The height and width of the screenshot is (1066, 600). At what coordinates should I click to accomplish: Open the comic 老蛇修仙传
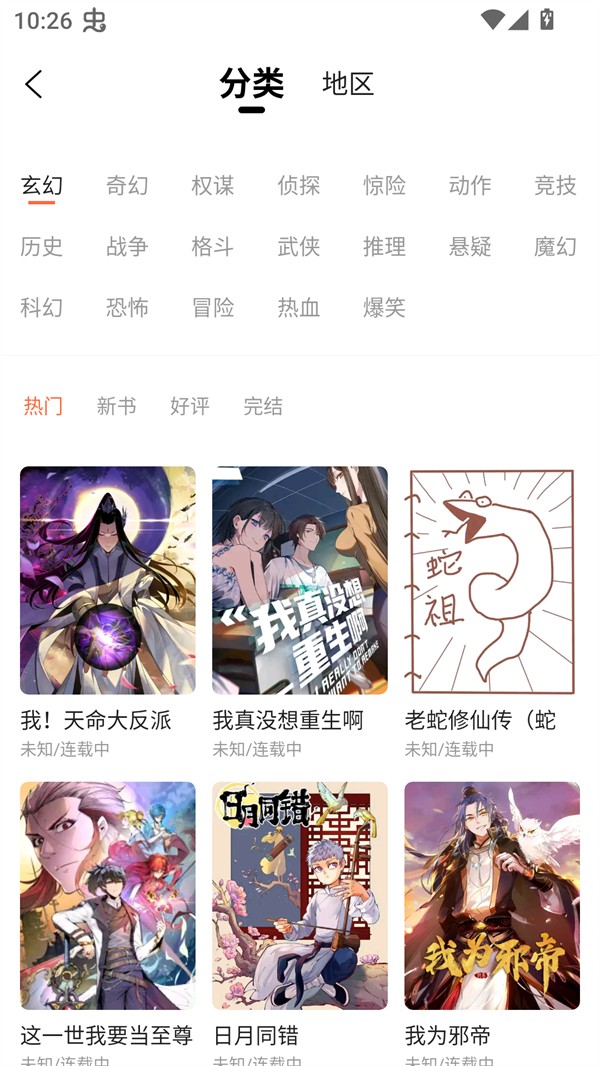[492, 581]
